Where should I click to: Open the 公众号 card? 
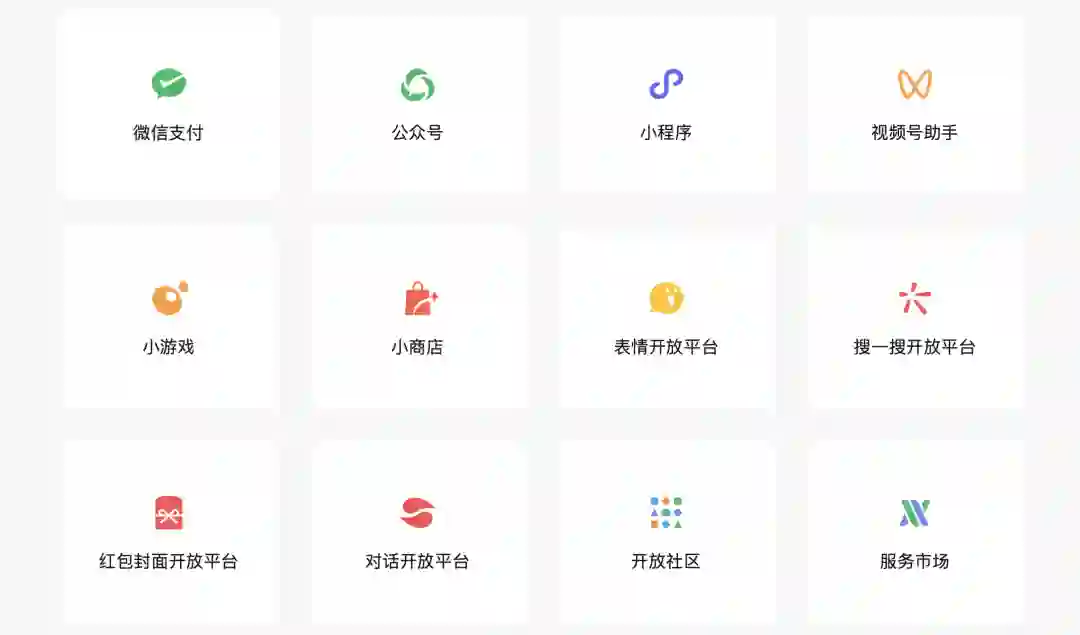(x=417, y=104)
